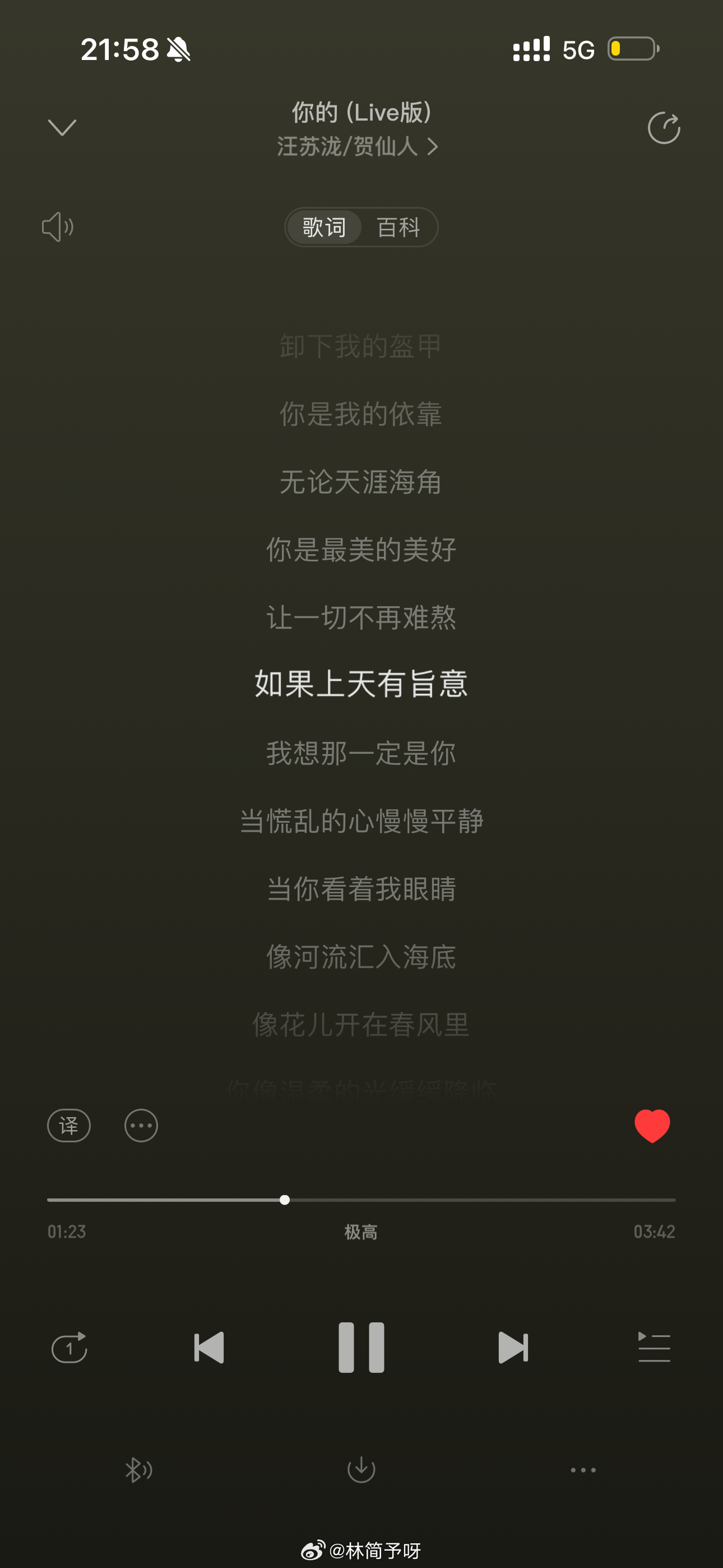Unlike the song with the red heart
This screenshot has height=1568, width=723.
(652, 1126)
